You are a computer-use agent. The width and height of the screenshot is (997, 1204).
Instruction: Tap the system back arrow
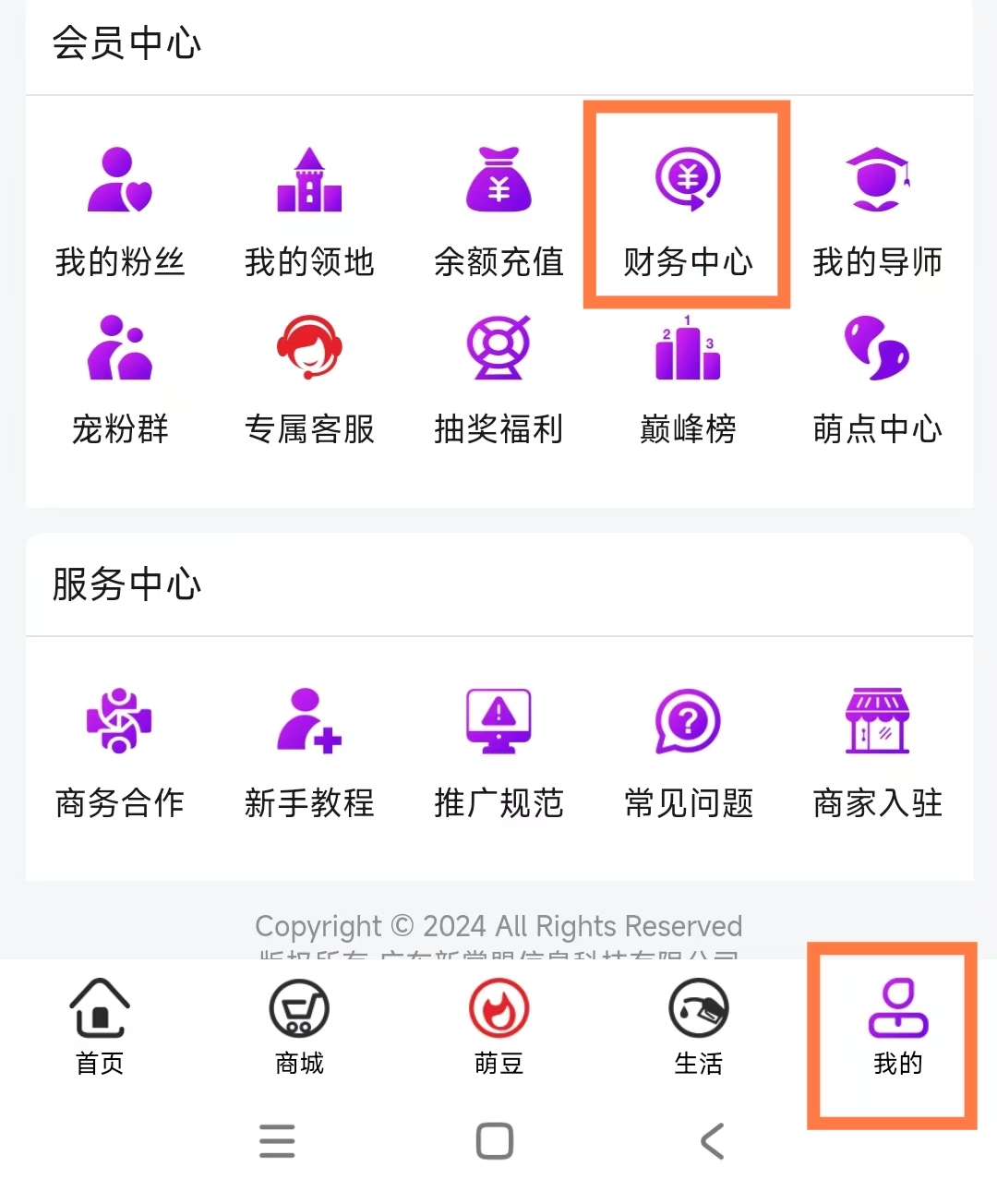(712, 1141)
